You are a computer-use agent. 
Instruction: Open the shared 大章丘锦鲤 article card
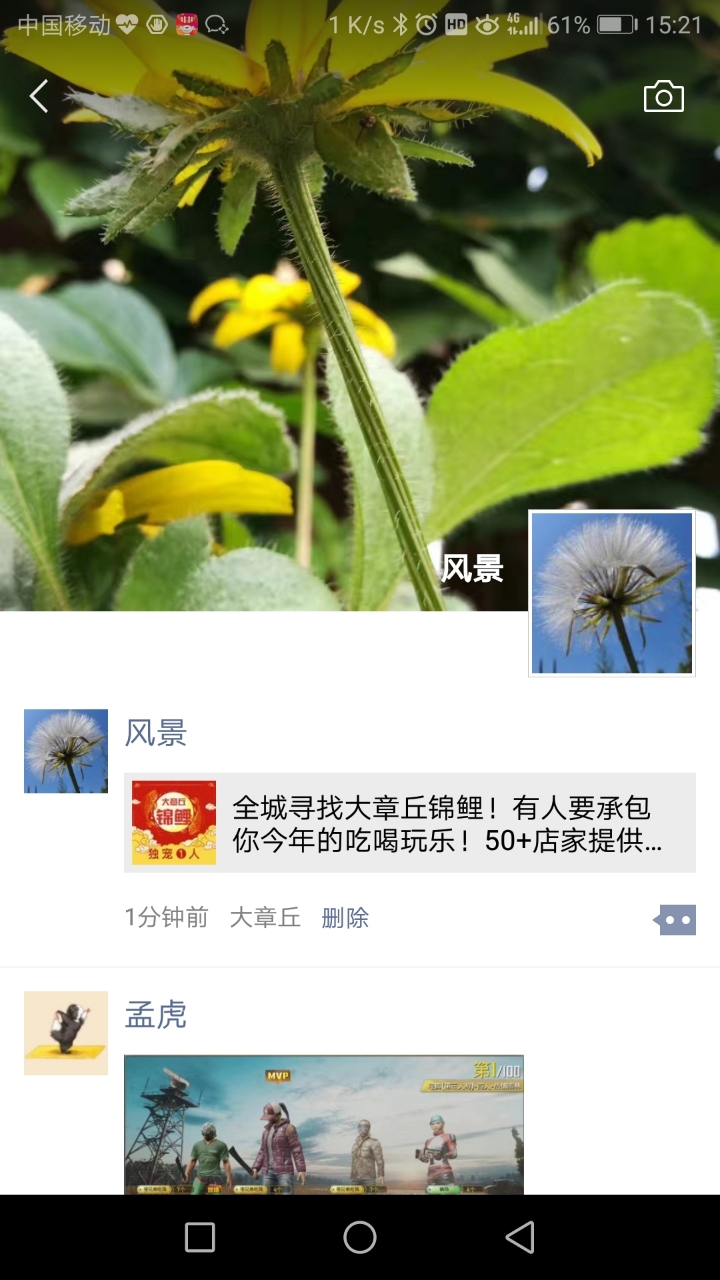tap(410, 823)
